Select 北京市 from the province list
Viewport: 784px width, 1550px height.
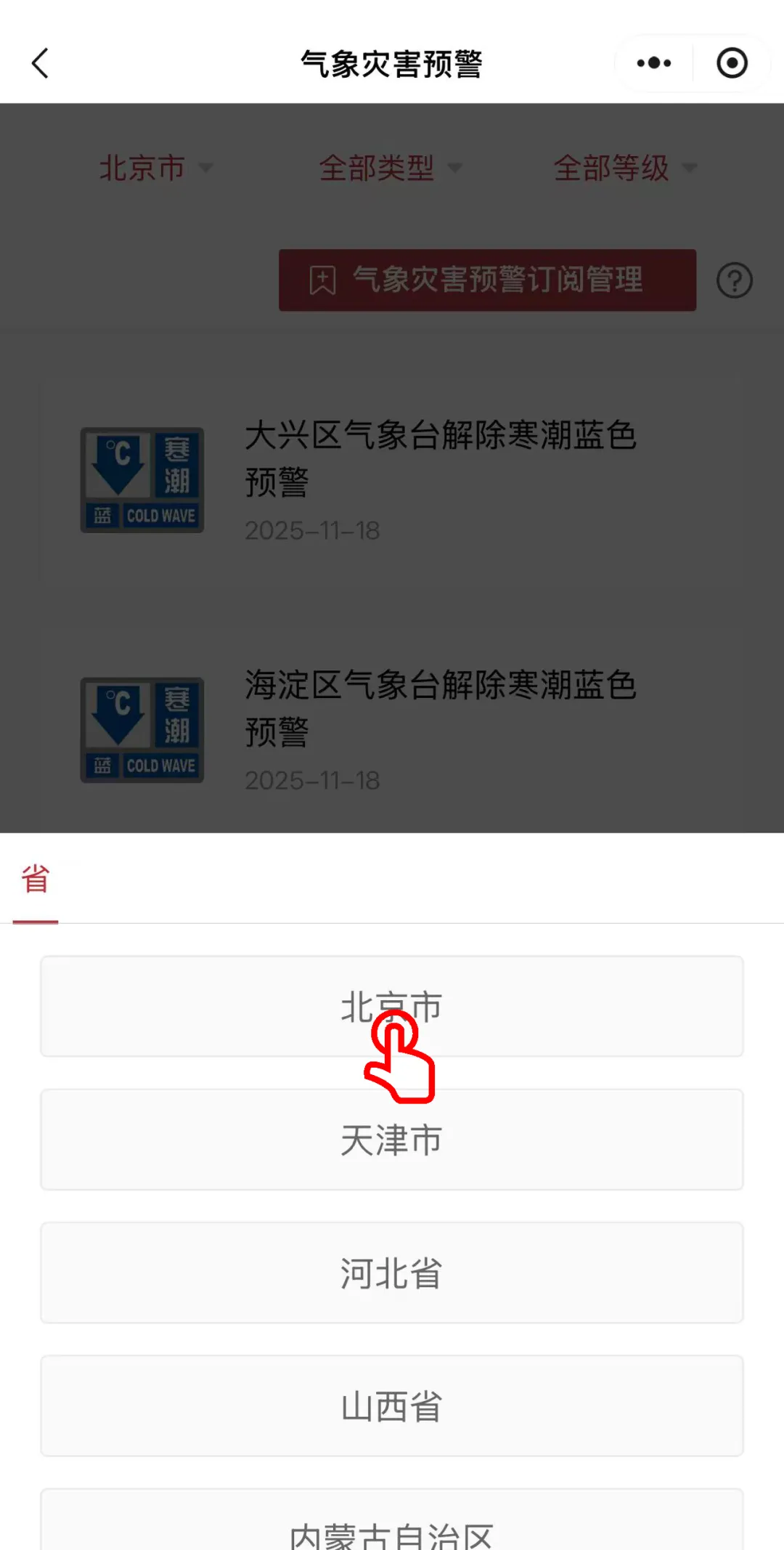coord(392,1007)
